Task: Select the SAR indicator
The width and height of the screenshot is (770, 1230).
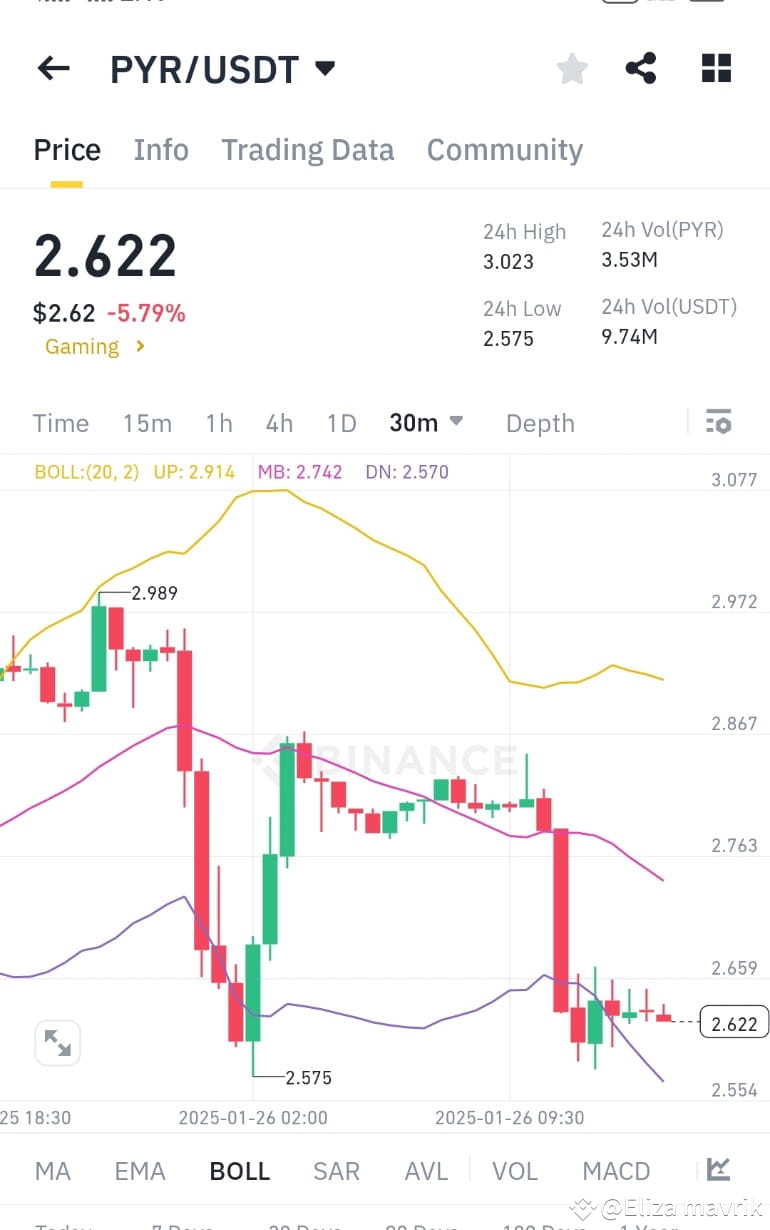Action: click(336, 1170)
